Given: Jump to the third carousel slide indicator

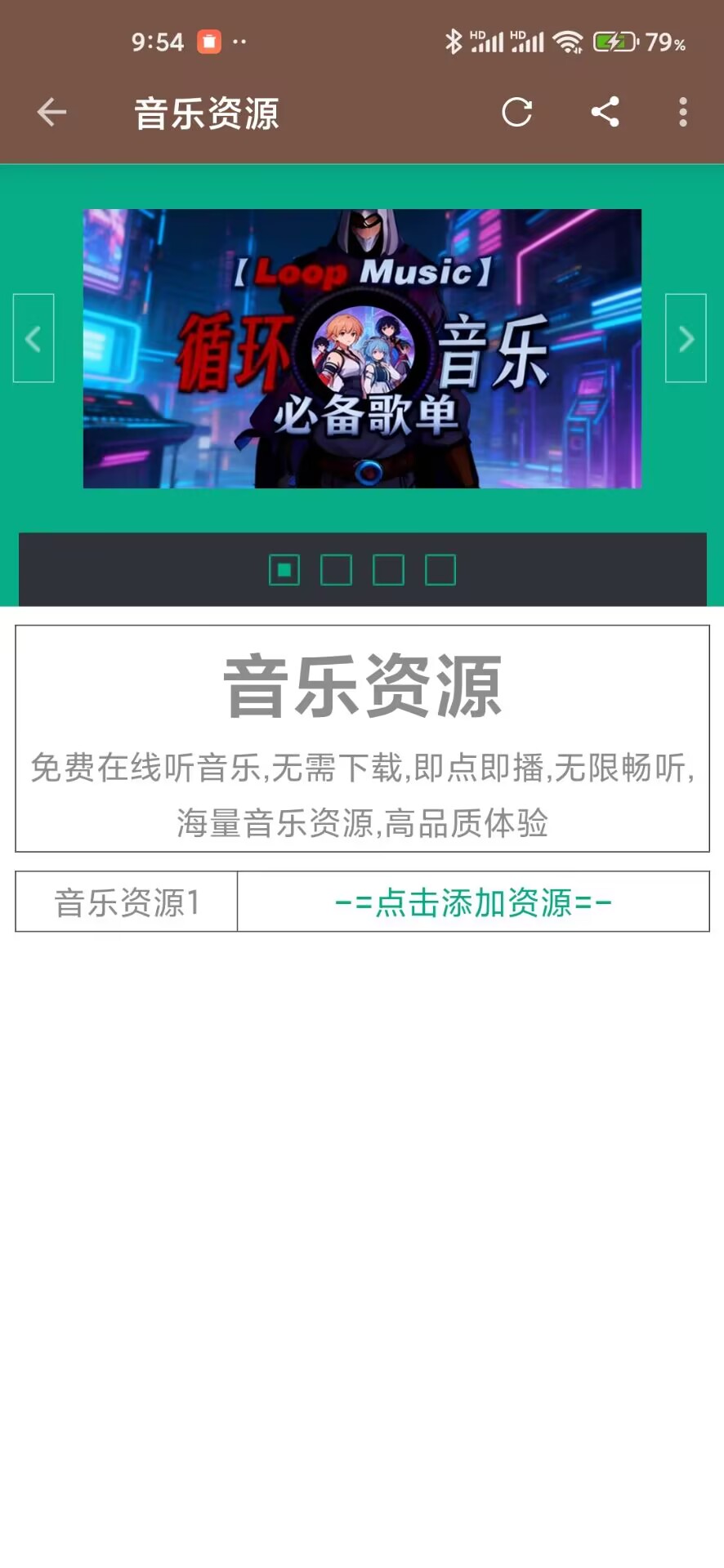Looking at the screenshot, I should [x=388, y=570].
